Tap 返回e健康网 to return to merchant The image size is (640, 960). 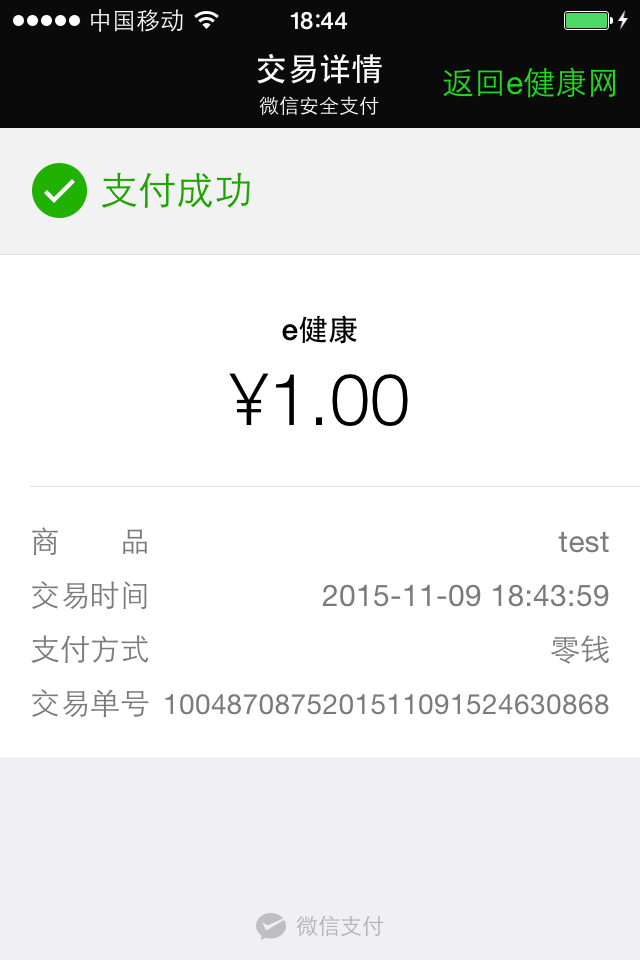[x=530, y=84]
